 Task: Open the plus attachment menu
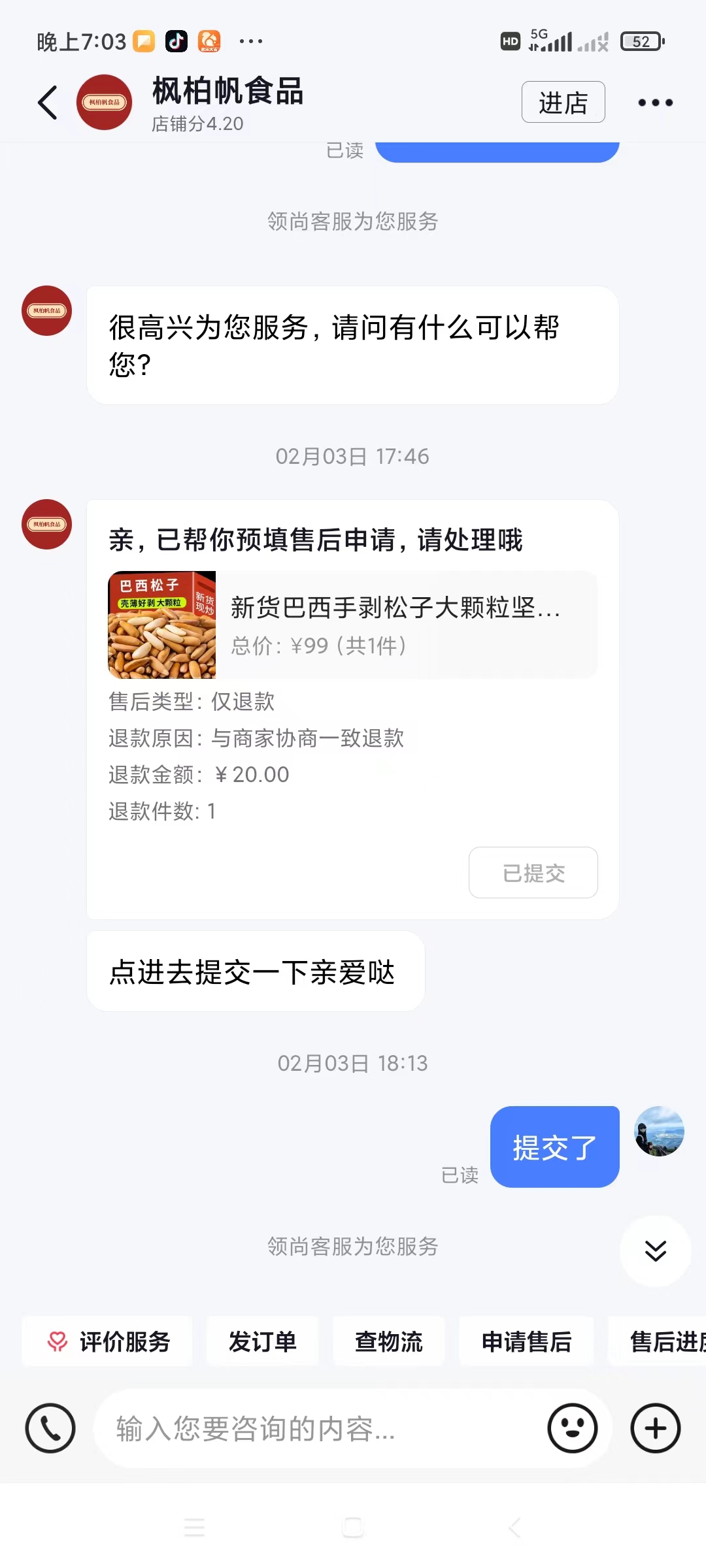coord(655,1428)
